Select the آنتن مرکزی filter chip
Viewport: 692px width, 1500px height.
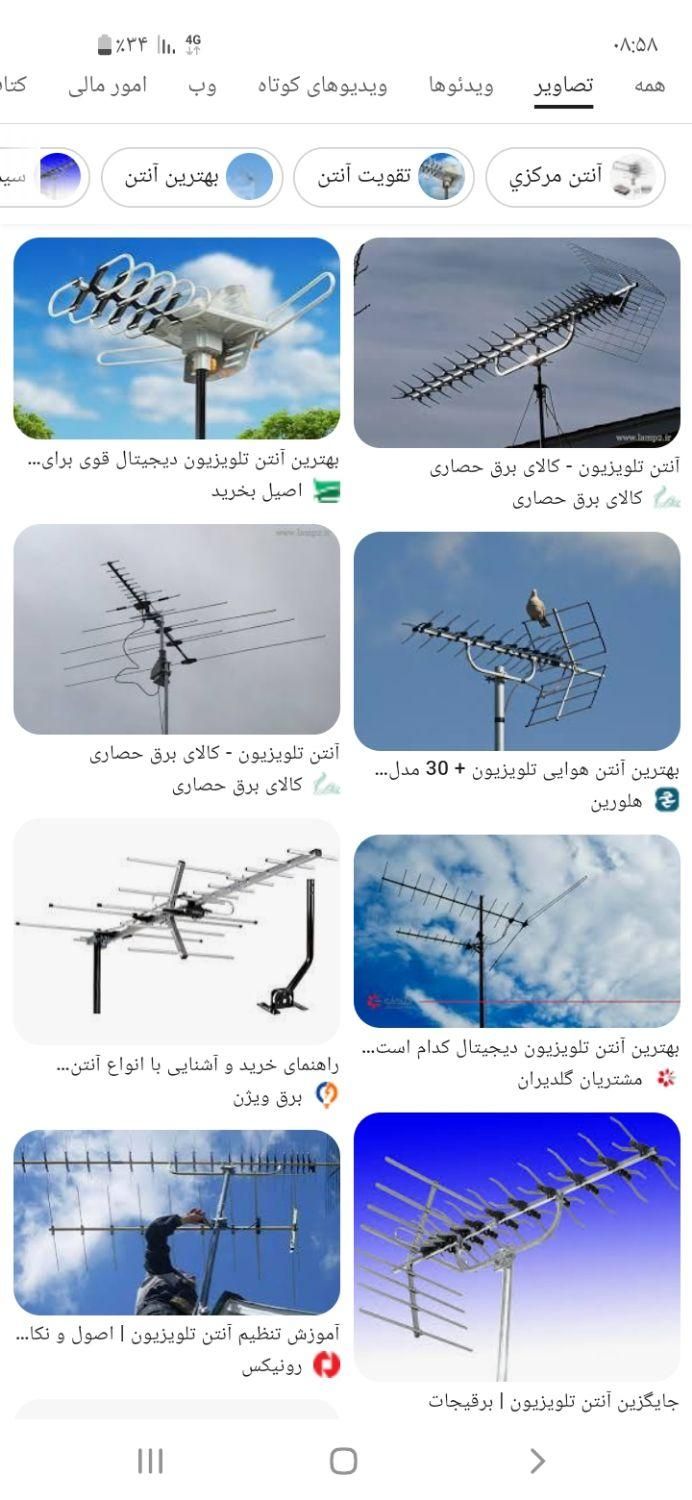[x=575, y=178]
